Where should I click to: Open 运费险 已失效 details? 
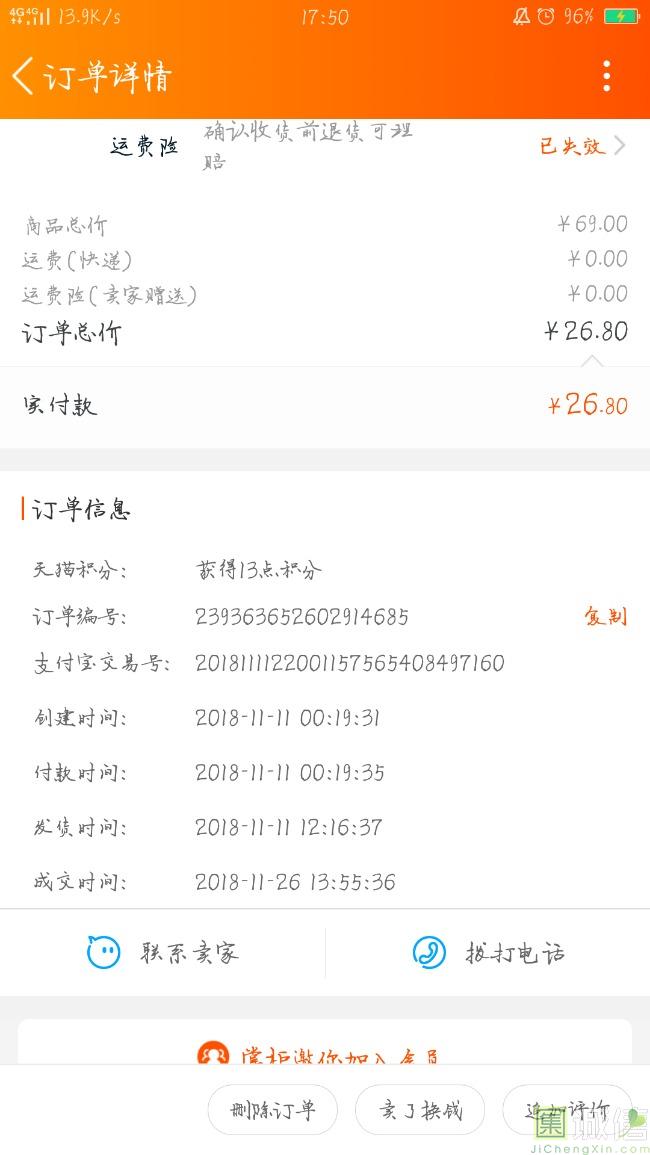click(x=583, y=145)
